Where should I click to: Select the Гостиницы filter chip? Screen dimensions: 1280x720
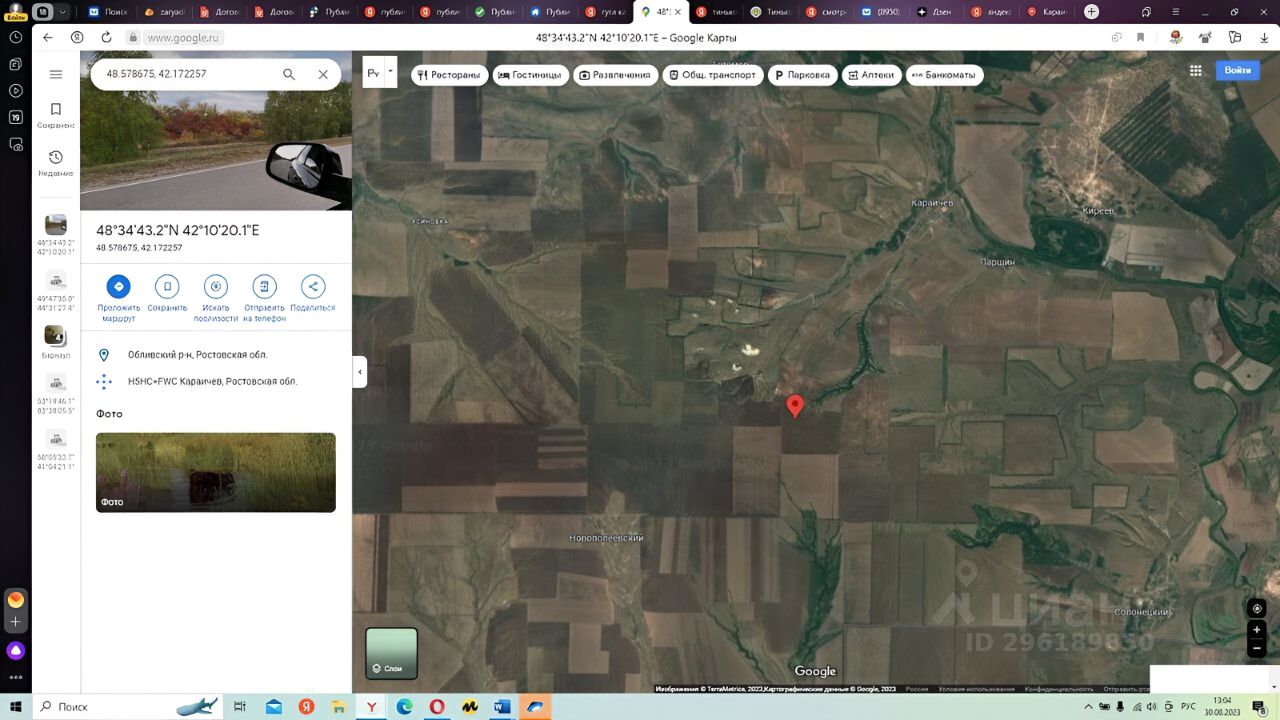tap(531, 75)
